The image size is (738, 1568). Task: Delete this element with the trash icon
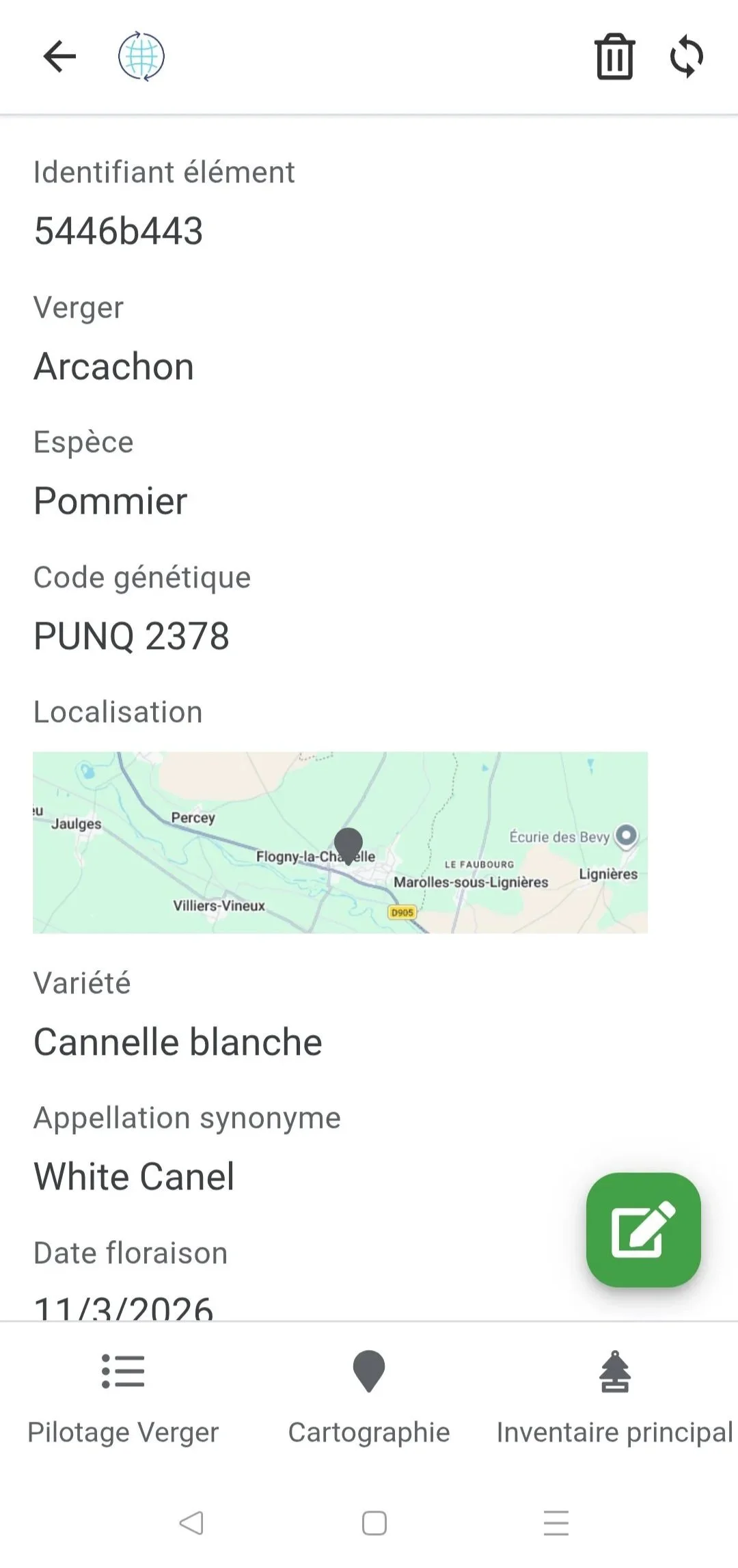tap(614, 57)
